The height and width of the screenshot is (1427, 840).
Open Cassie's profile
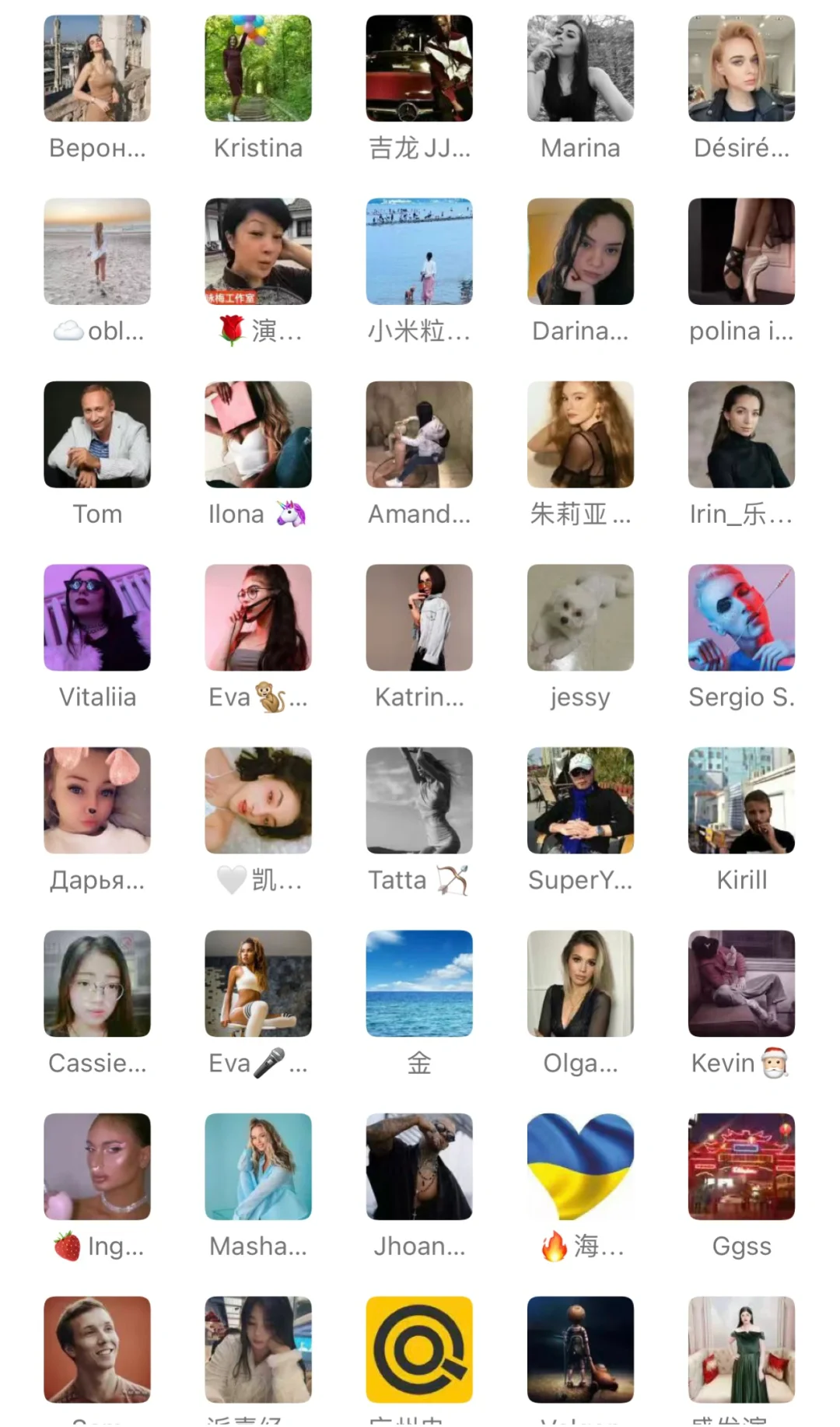tap(97, 983)
